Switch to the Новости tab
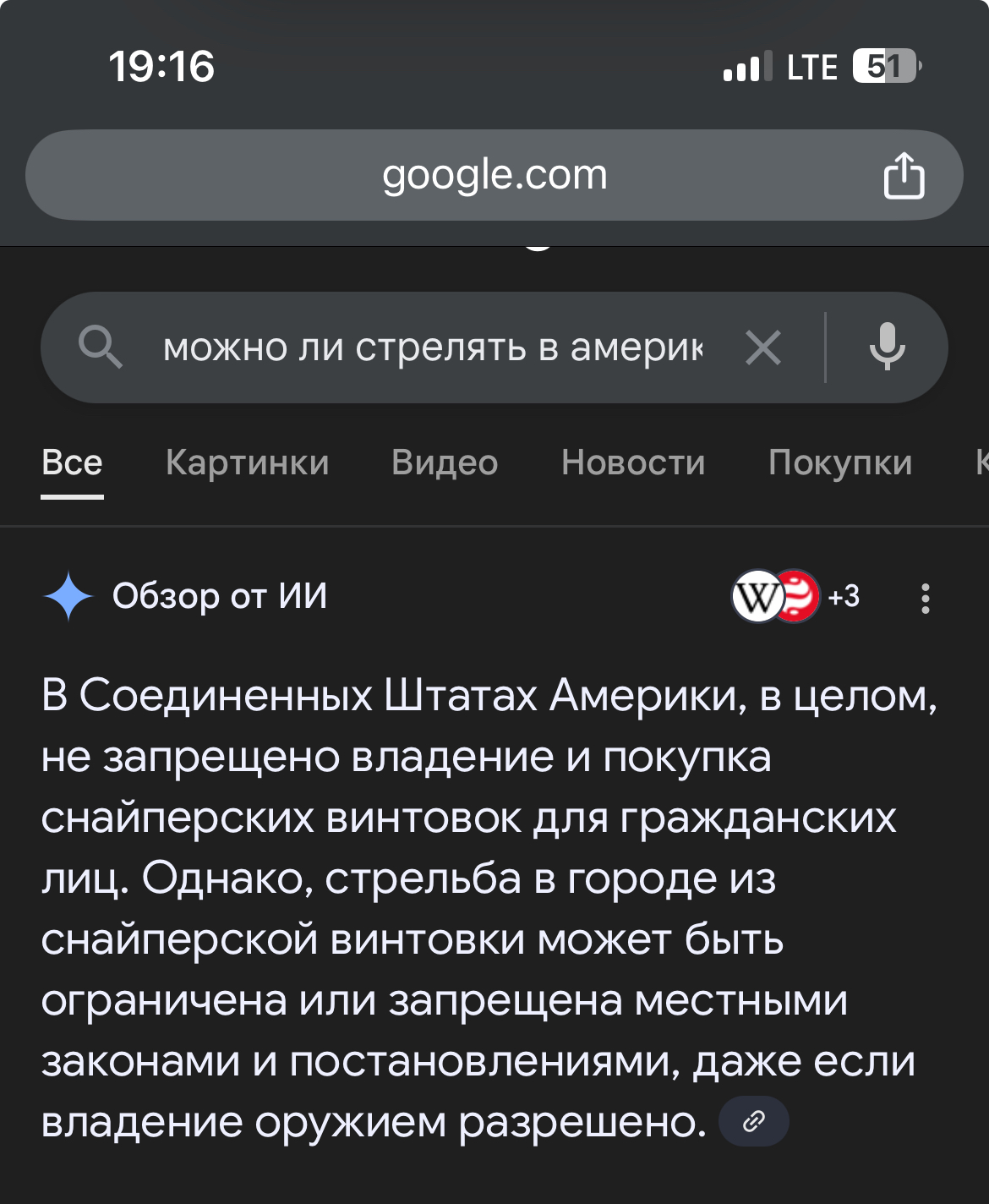Screen dimensions: 989x1204 coord(633,462)
